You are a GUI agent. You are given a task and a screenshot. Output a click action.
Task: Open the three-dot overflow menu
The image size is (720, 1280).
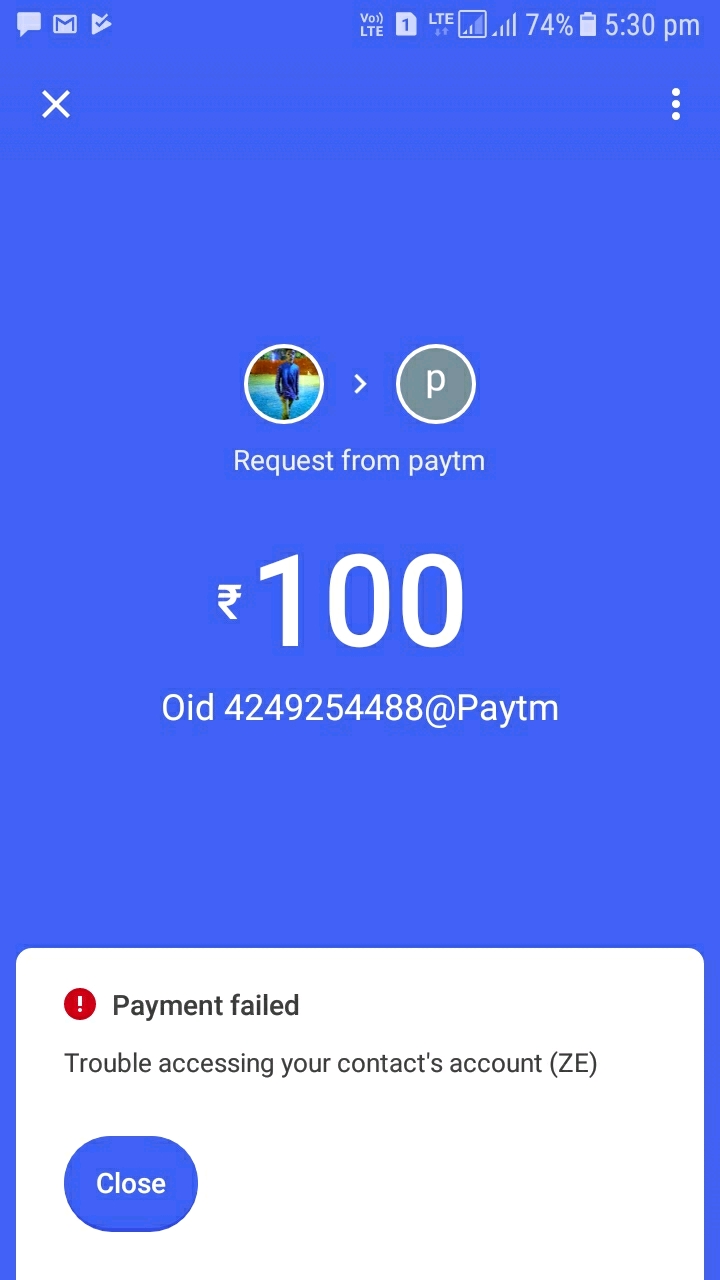tap(676, 104)
